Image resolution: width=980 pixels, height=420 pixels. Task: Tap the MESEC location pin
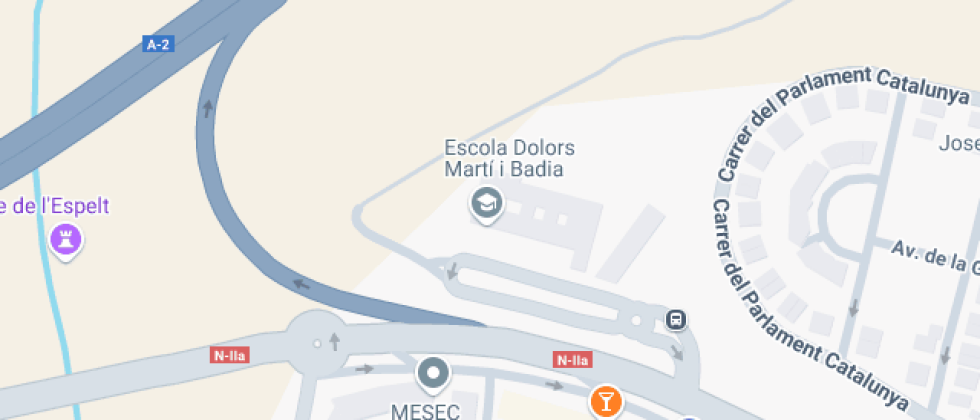[433, 376]
